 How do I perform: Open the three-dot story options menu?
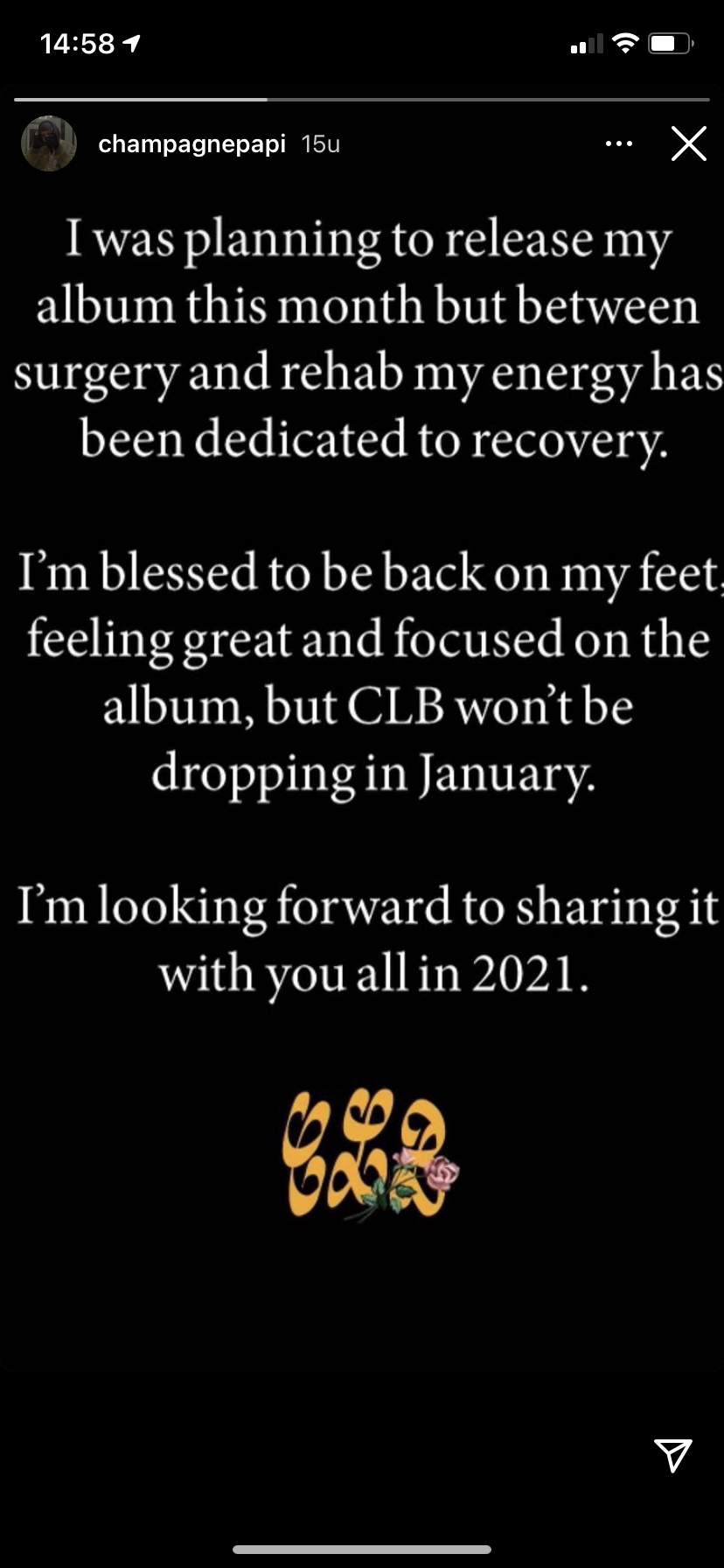(619, 143)
